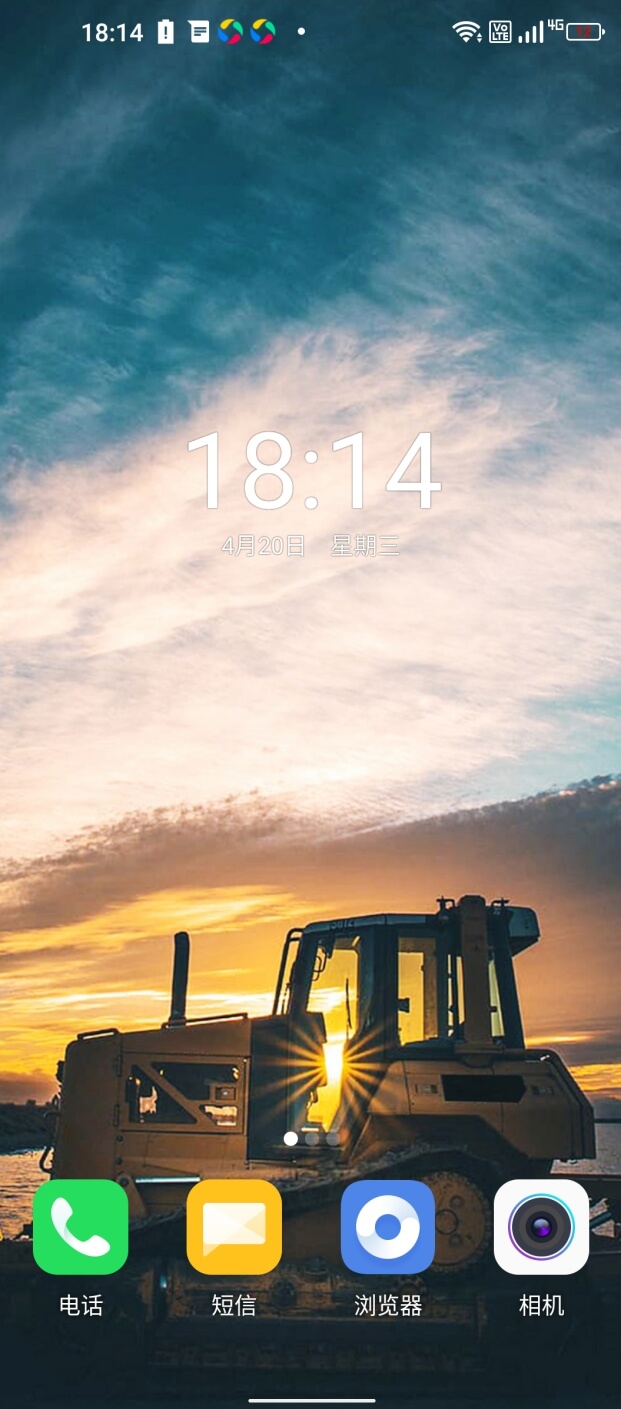Open the 电话 phone app

click(x=80, y=1227)
